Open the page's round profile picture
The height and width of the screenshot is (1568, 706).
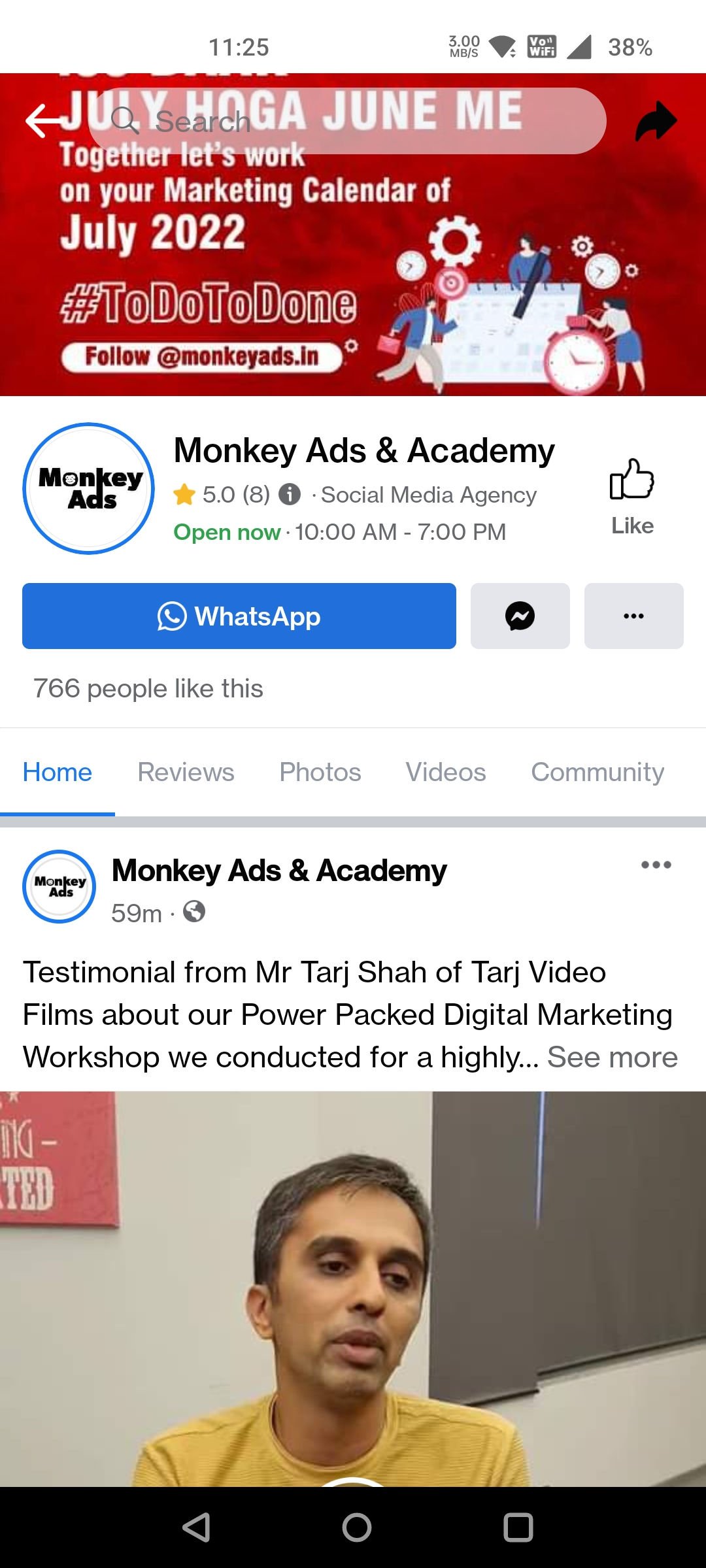tap(89, 488)
